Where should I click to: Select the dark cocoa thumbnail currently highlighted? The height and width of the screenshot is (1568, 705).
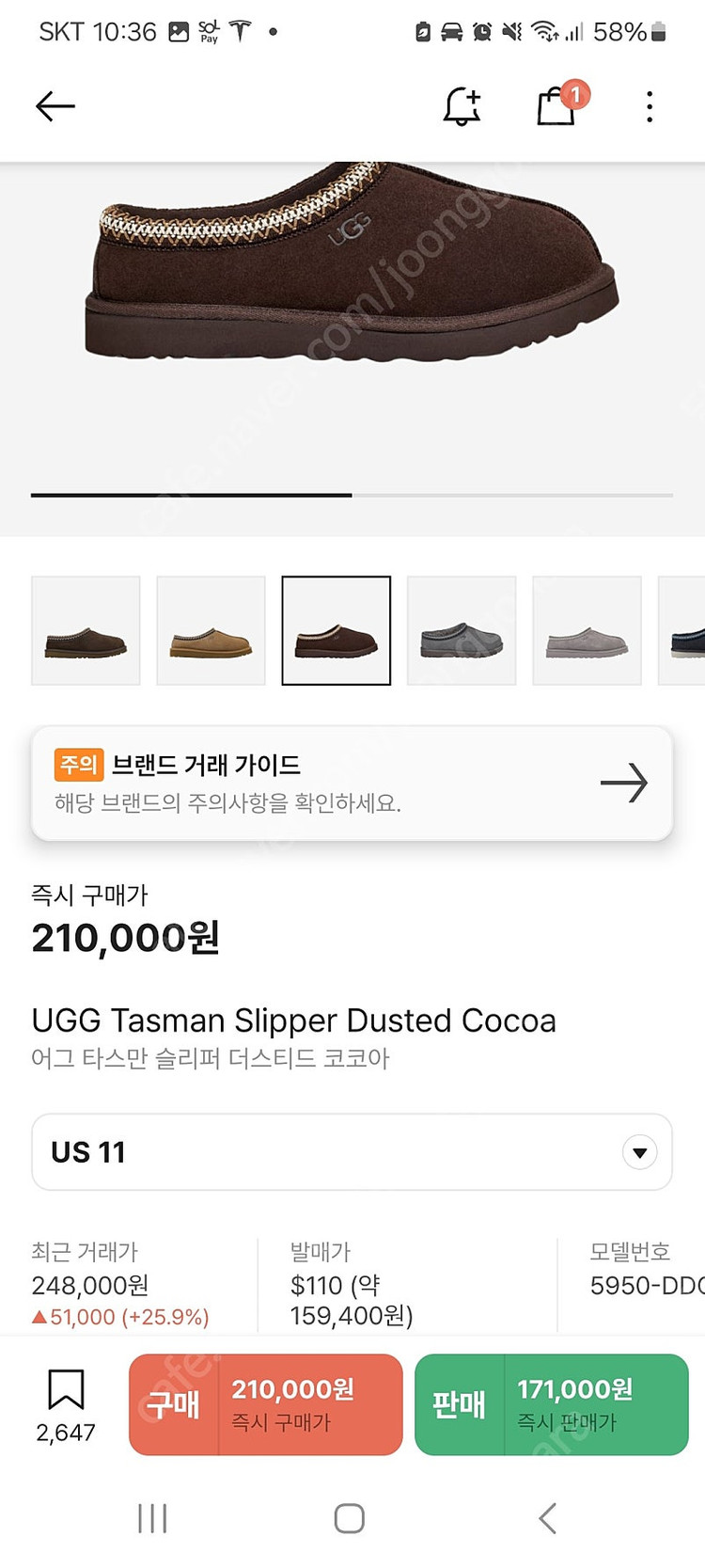(336, 629)
